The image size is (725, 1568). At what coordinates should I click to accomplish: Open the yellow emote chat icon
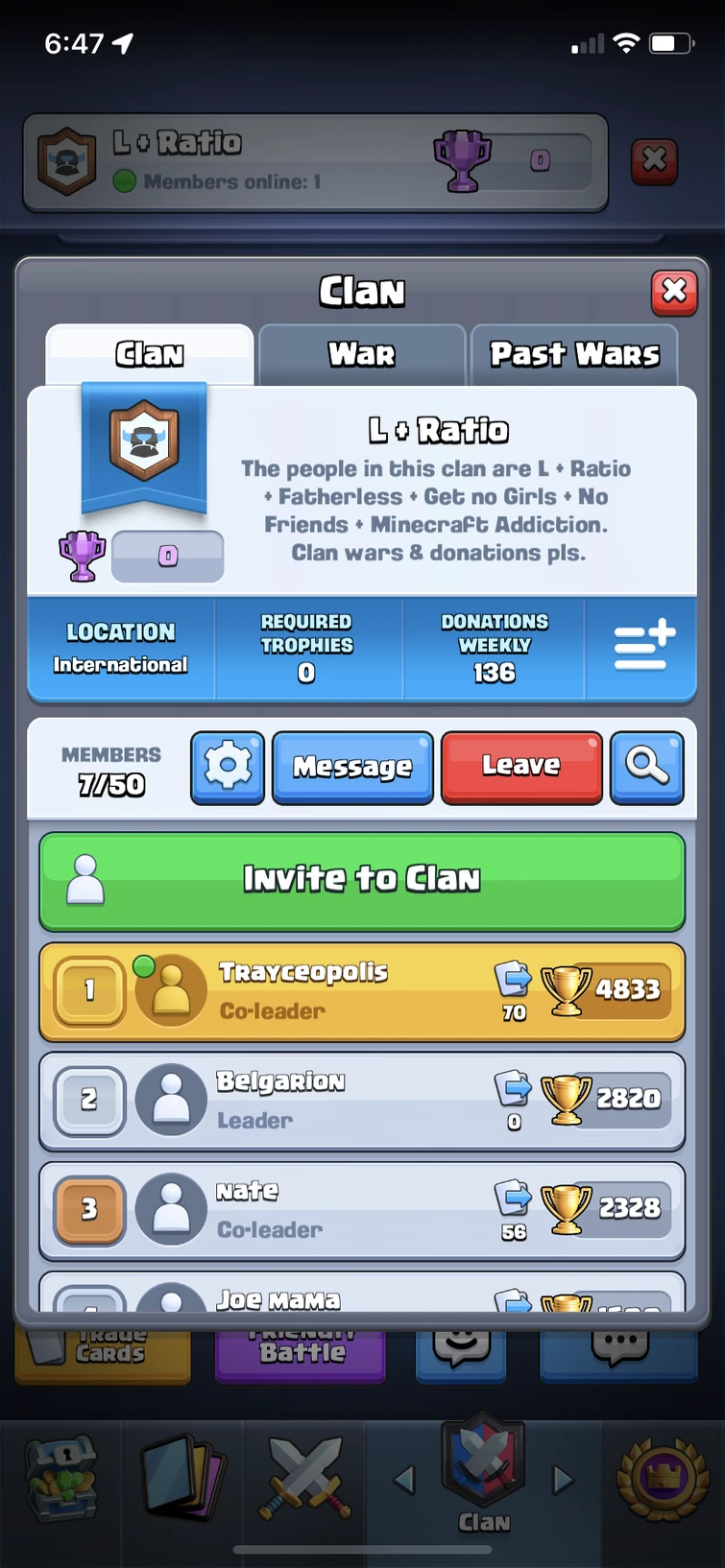tap(461, 1346)
